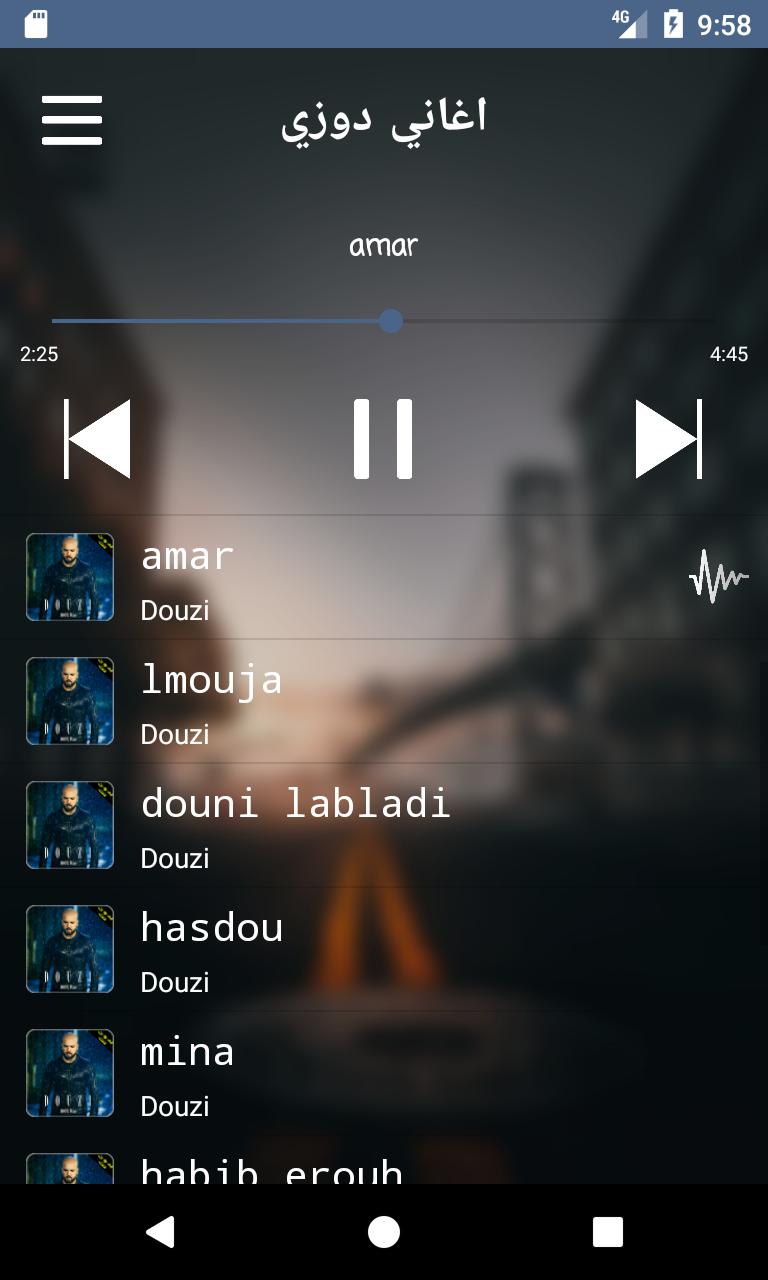Open the hamburger drawer menu
Image resolution: width=768 pixels, height=1280 pixels.
(x=72, y=121)
